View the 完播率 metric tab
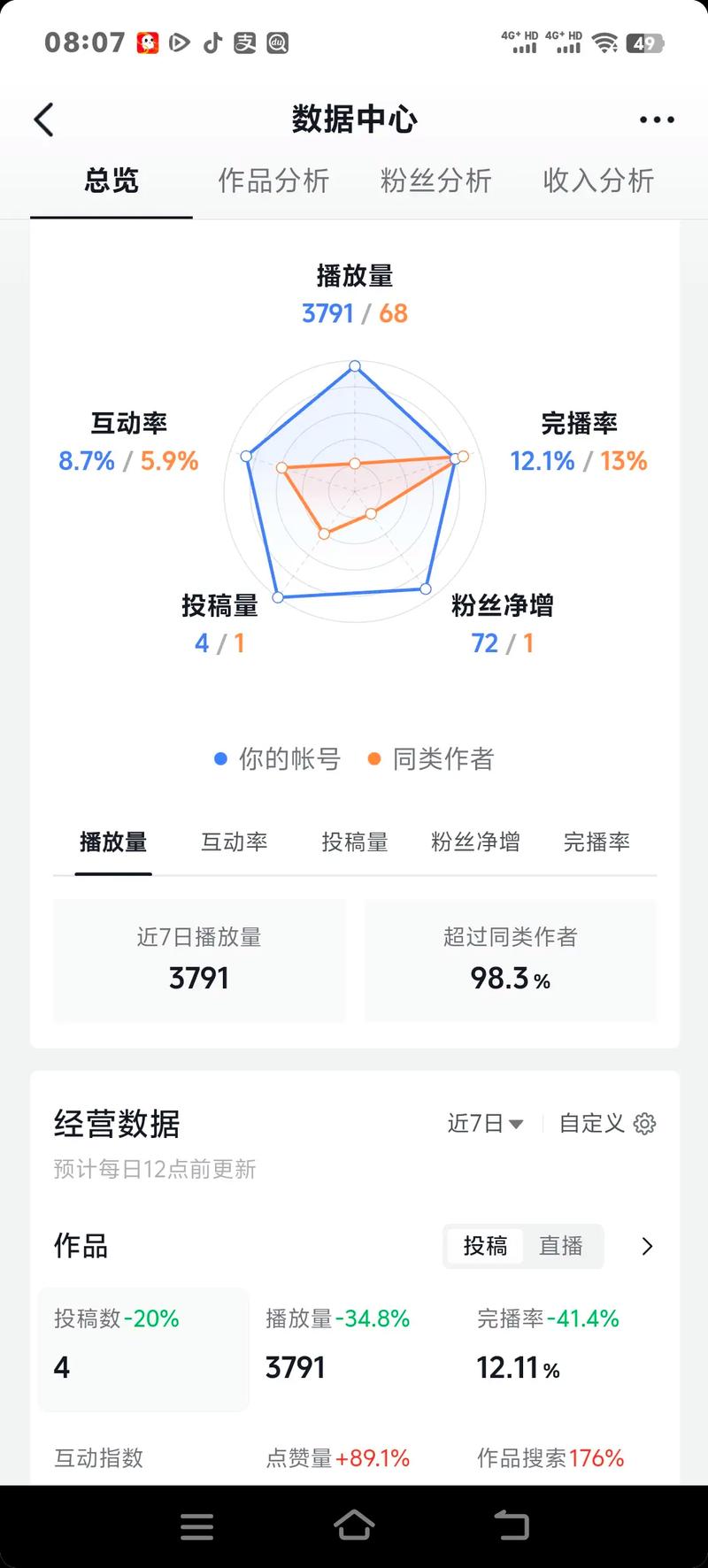Image resolution: width=708 pixels, height=1568 pixels. 596,842
